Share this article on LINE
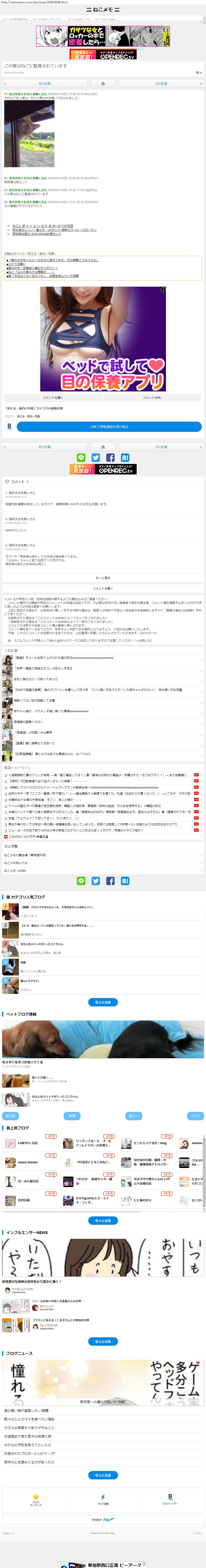This screenshot has height=1568, width=206. (x=81, y=457)
